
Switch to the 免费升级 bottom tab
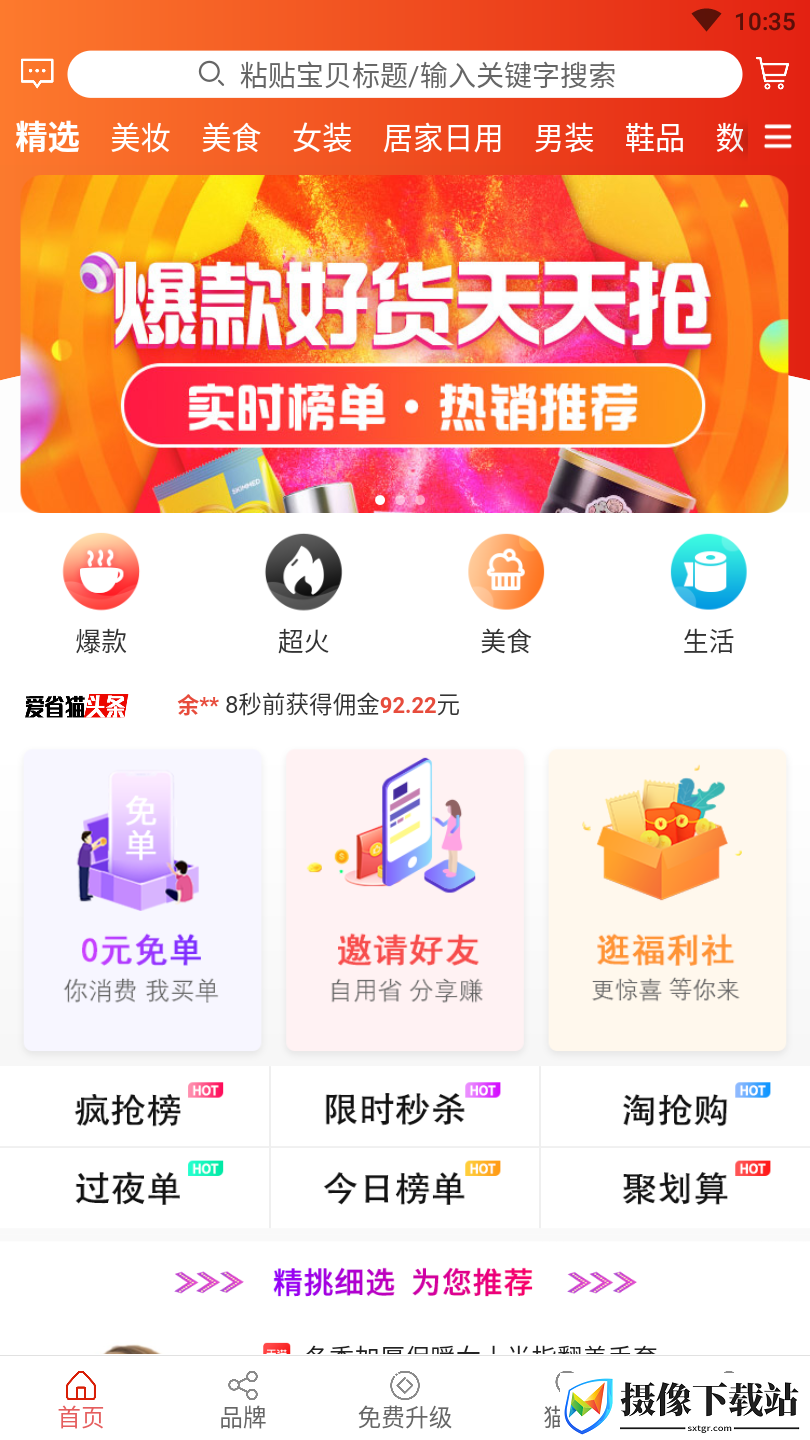tap(405, 1399)
